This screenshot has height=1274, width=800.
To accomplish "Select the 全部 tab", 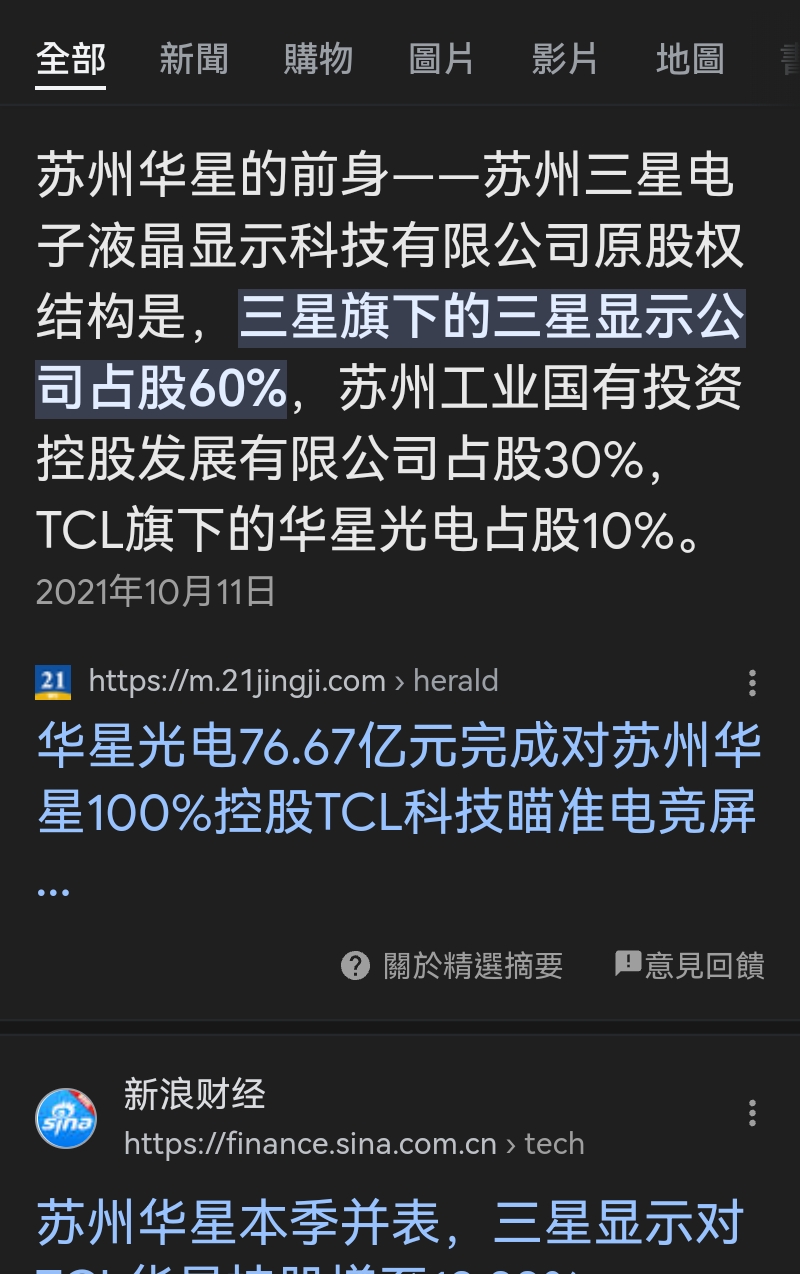I will click(71, 60).
